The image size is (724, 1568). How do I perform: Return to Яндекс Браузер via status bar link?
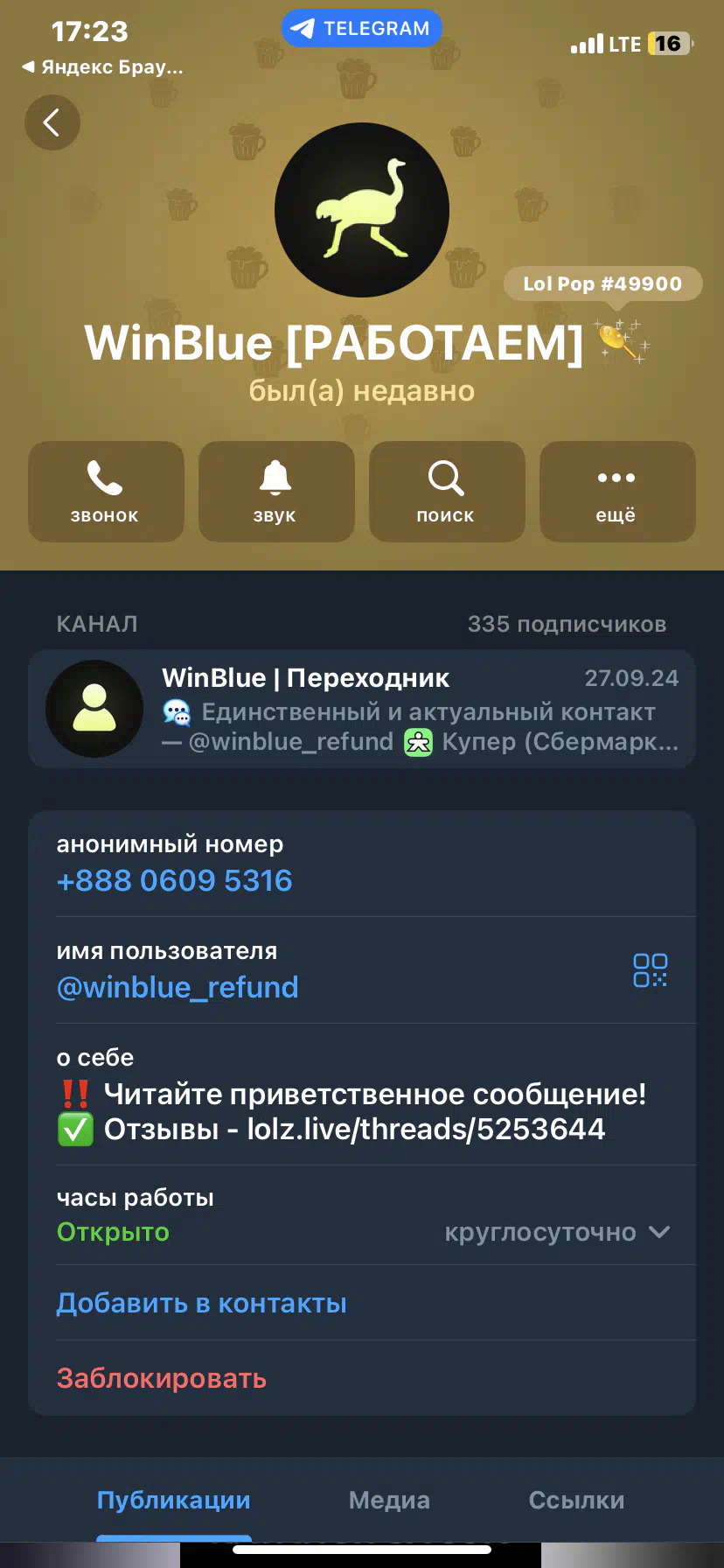pos(102,67)
